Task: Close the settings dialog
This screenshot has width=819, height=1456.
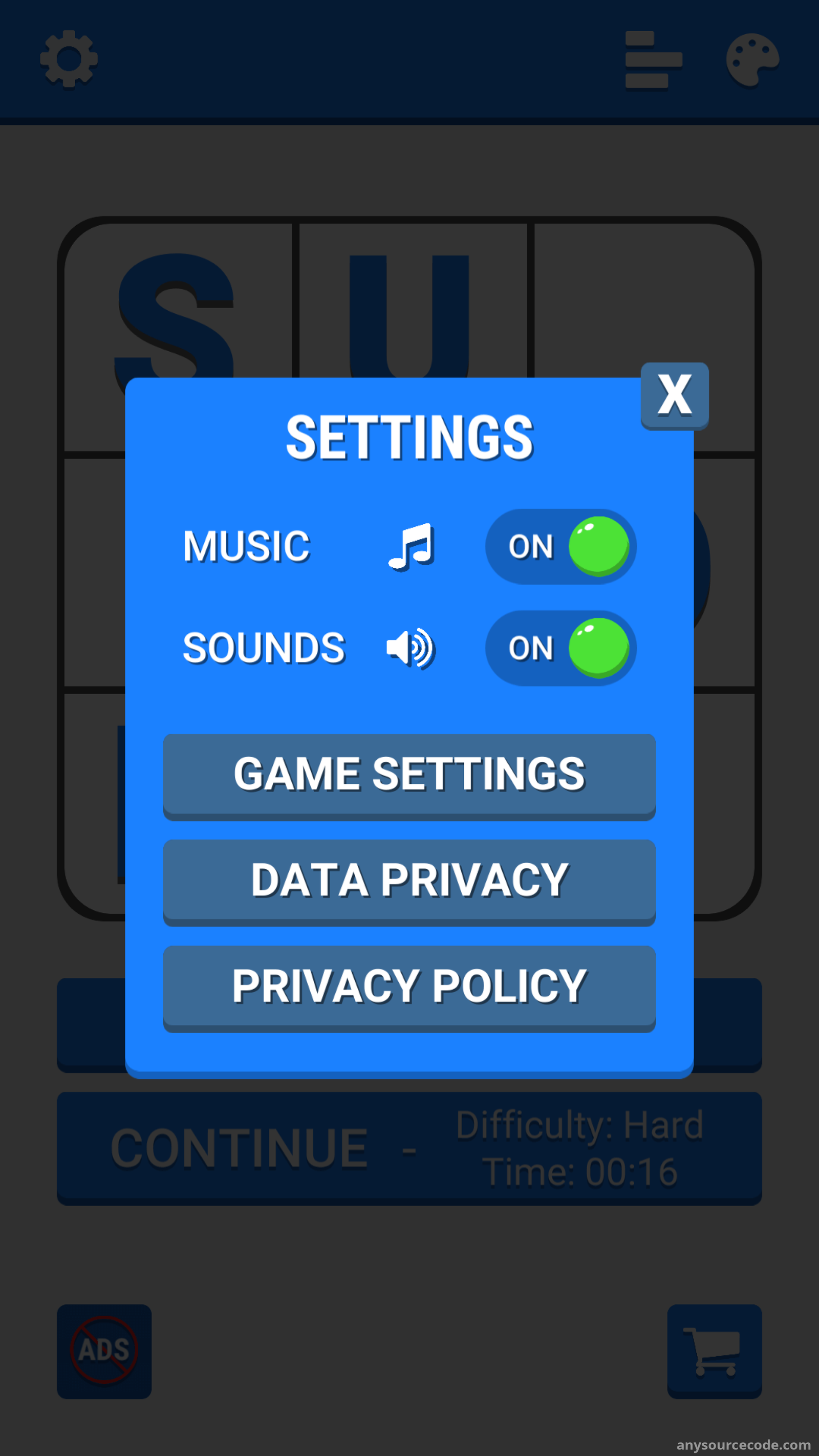Action: point(674,396)
